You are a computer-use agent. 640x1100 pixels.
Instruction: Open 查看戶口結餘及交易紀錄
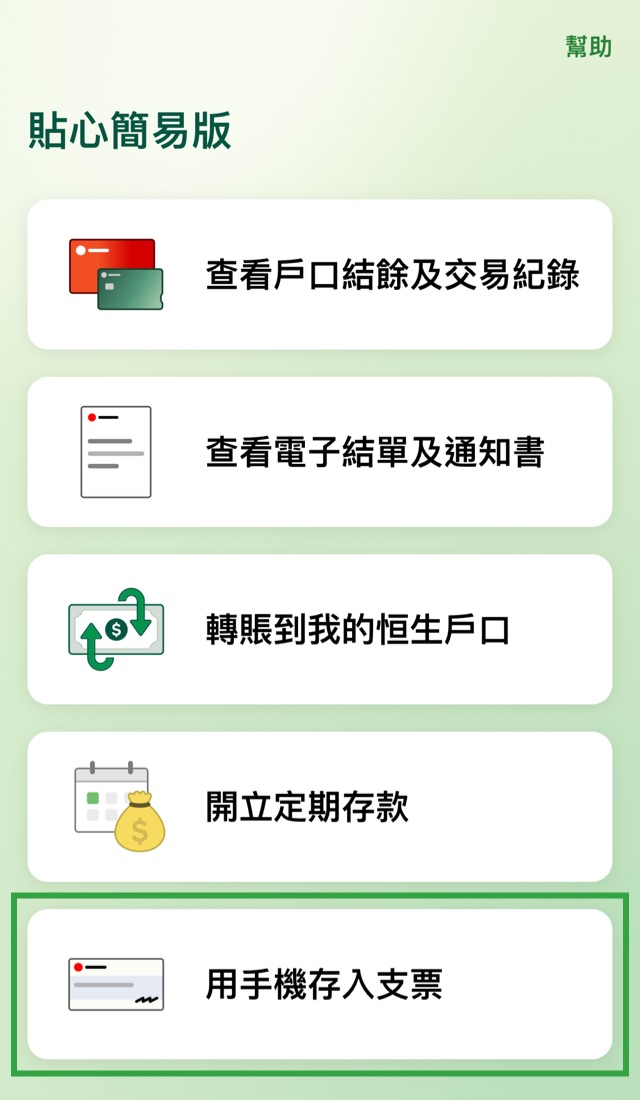point(320,274)
